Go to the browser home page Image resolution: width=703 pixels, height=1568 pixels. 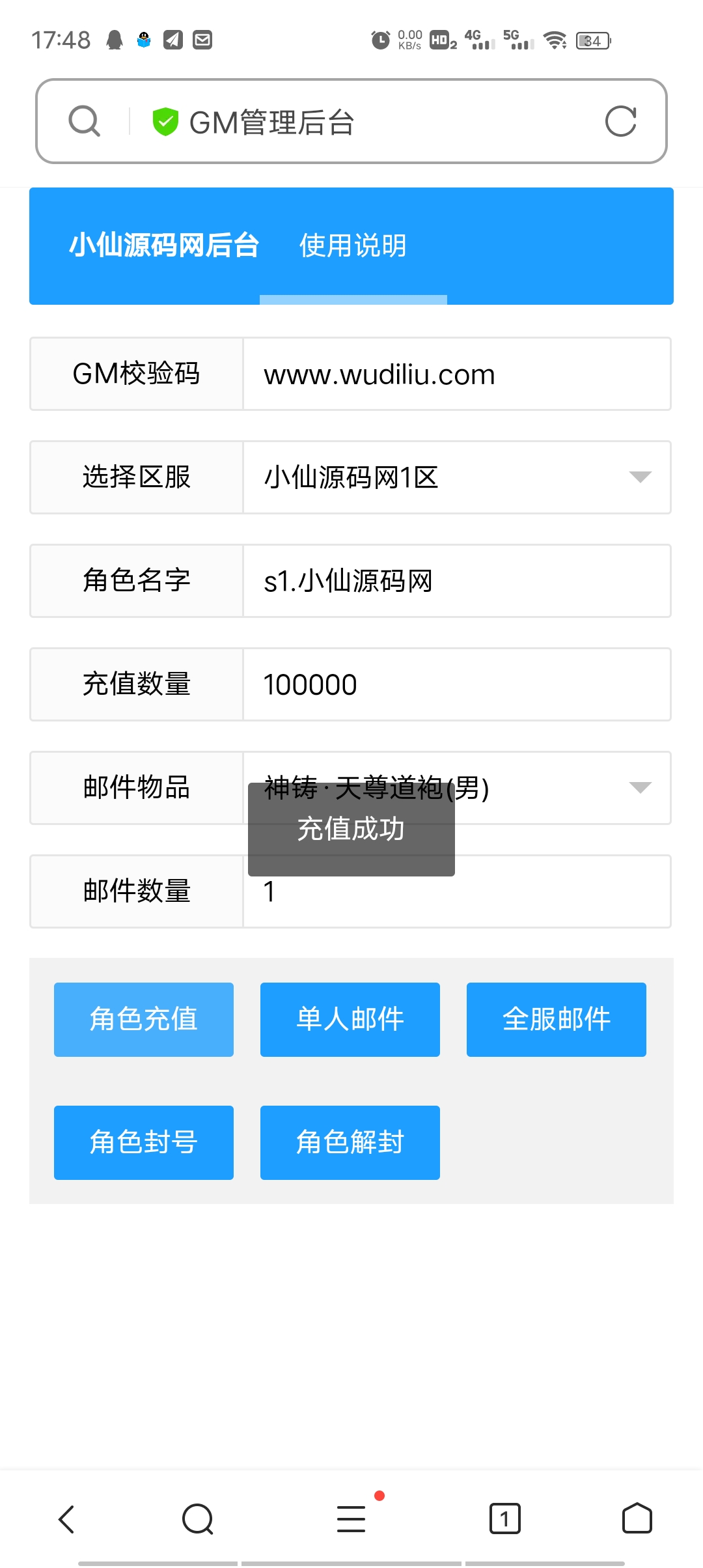click(x=637, y=1519)
